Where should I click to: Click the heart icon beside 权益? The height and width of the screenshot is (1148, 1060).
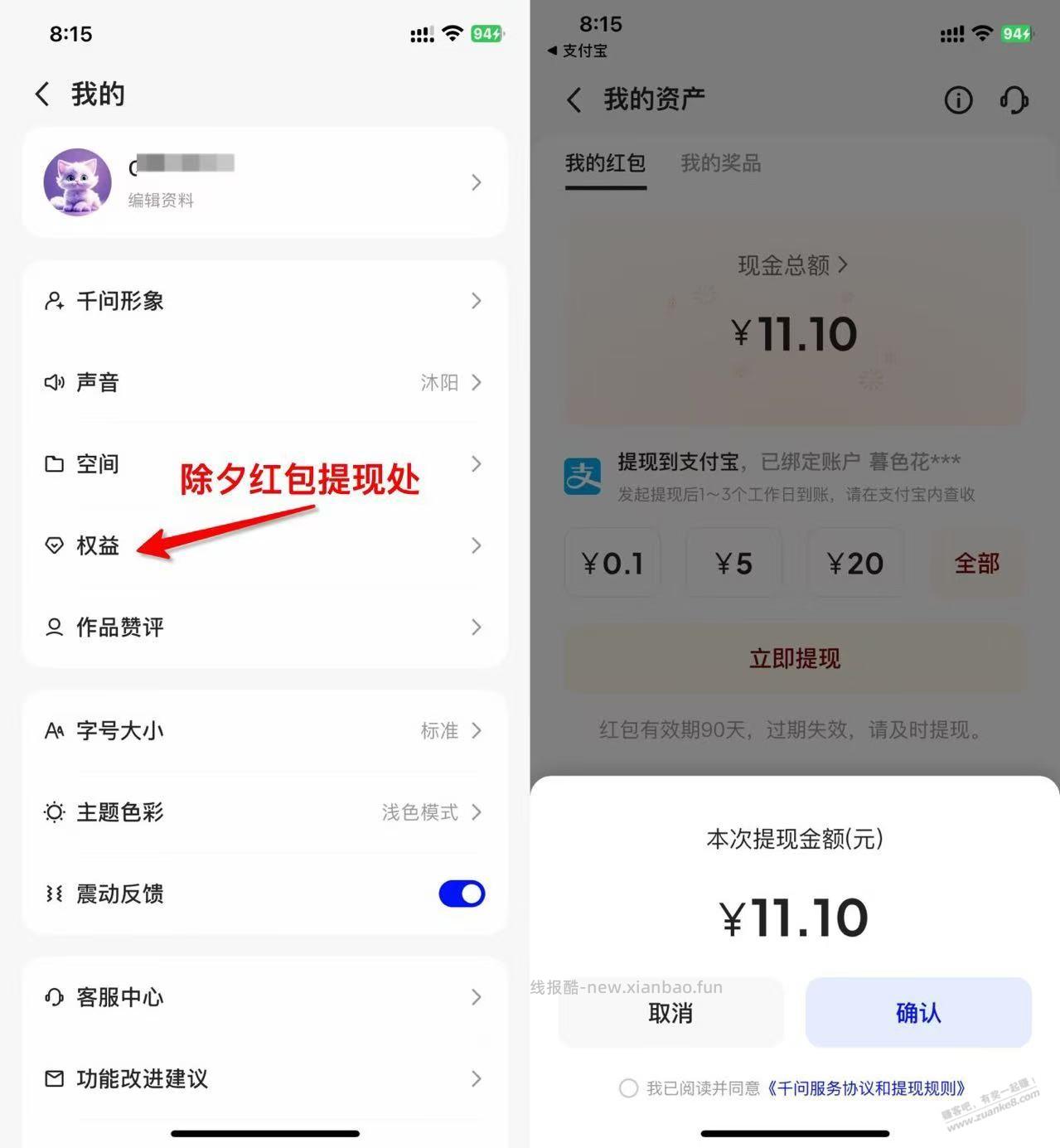pyautogui.click(x=54, y=545)
